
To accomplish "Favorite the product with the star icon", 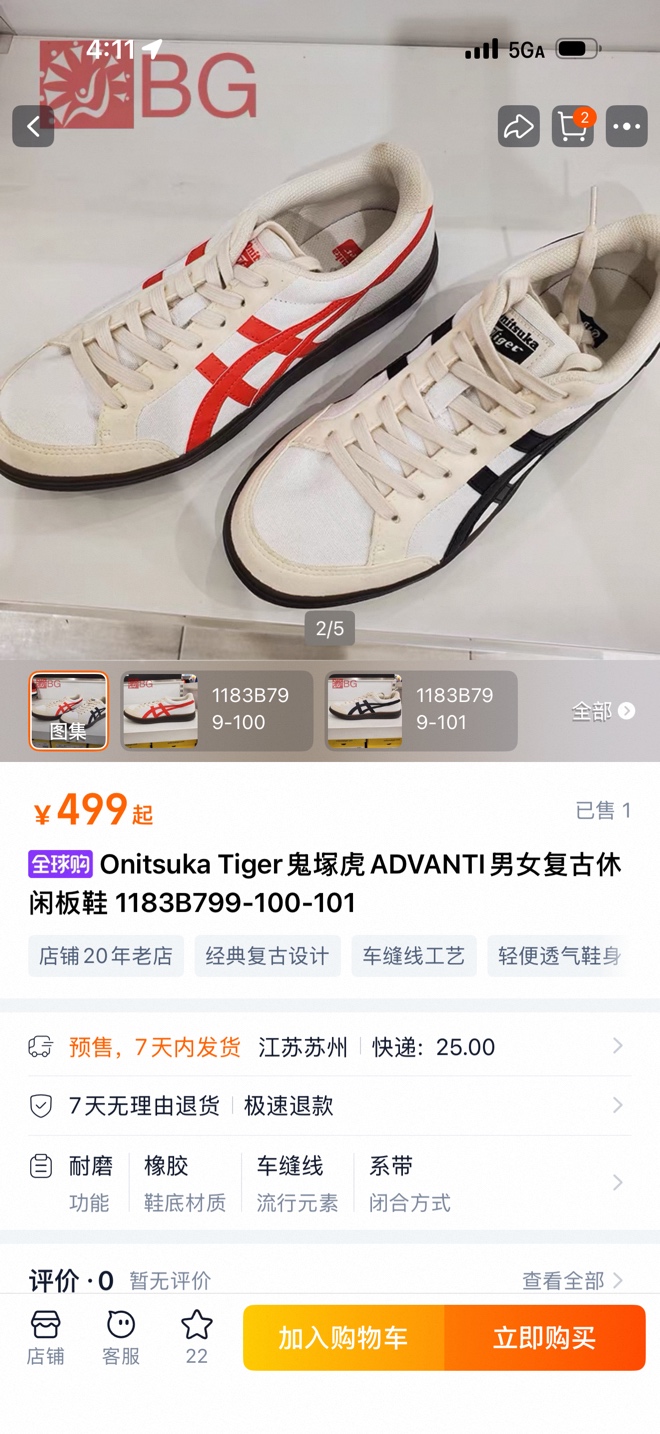I will coord(197,1338).
